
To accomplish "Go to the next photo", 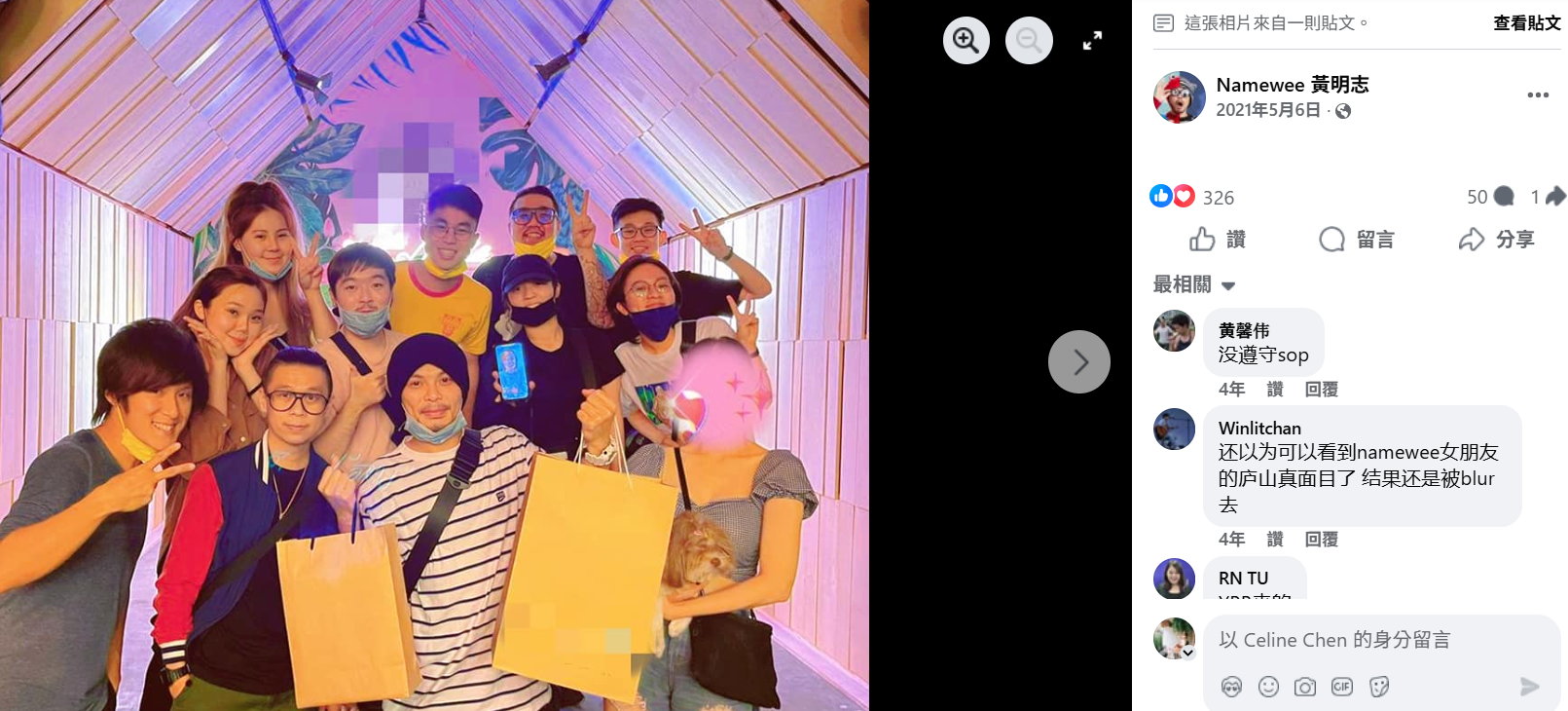I will 1078,362.
